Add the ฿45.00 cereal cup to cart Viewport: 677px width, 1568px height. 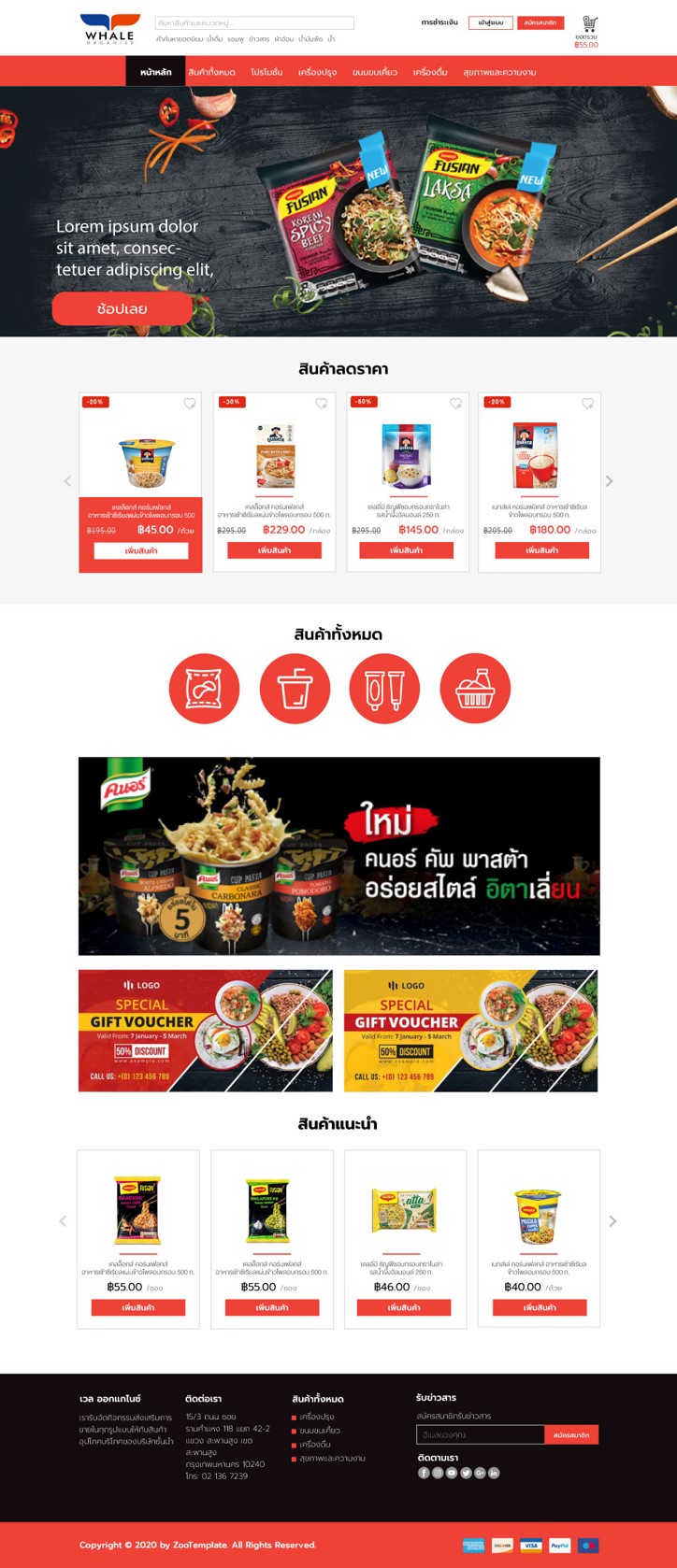[141, 550]
